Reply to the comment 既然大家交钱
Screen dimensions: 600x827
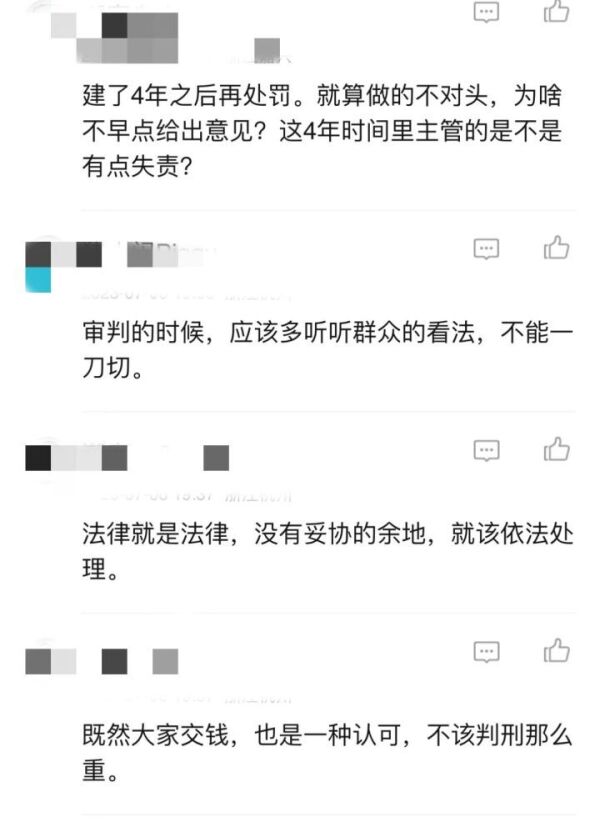click(x=486, y=652)
